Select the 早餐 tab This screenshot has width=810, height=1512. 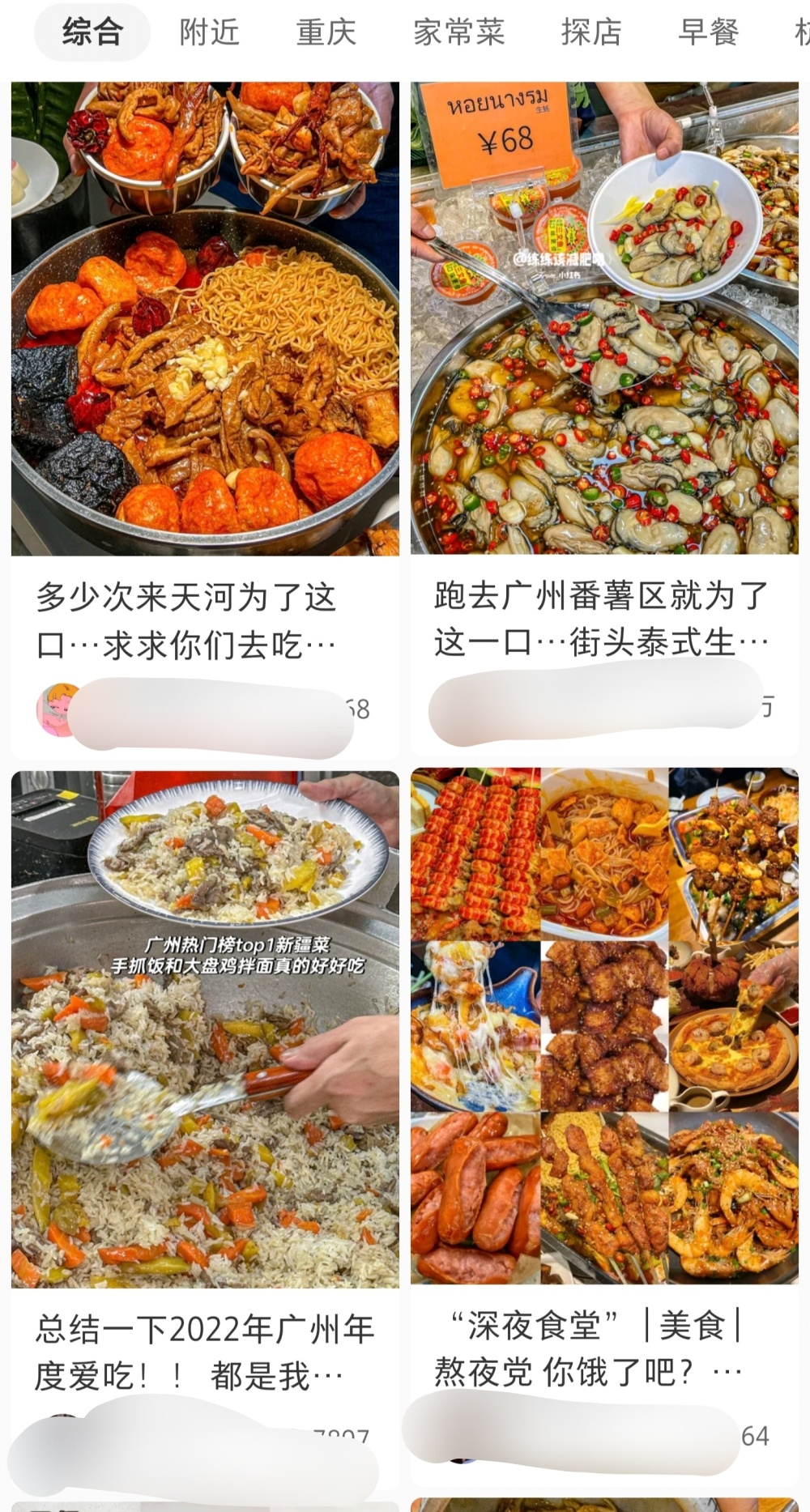(x=708, y=32)
